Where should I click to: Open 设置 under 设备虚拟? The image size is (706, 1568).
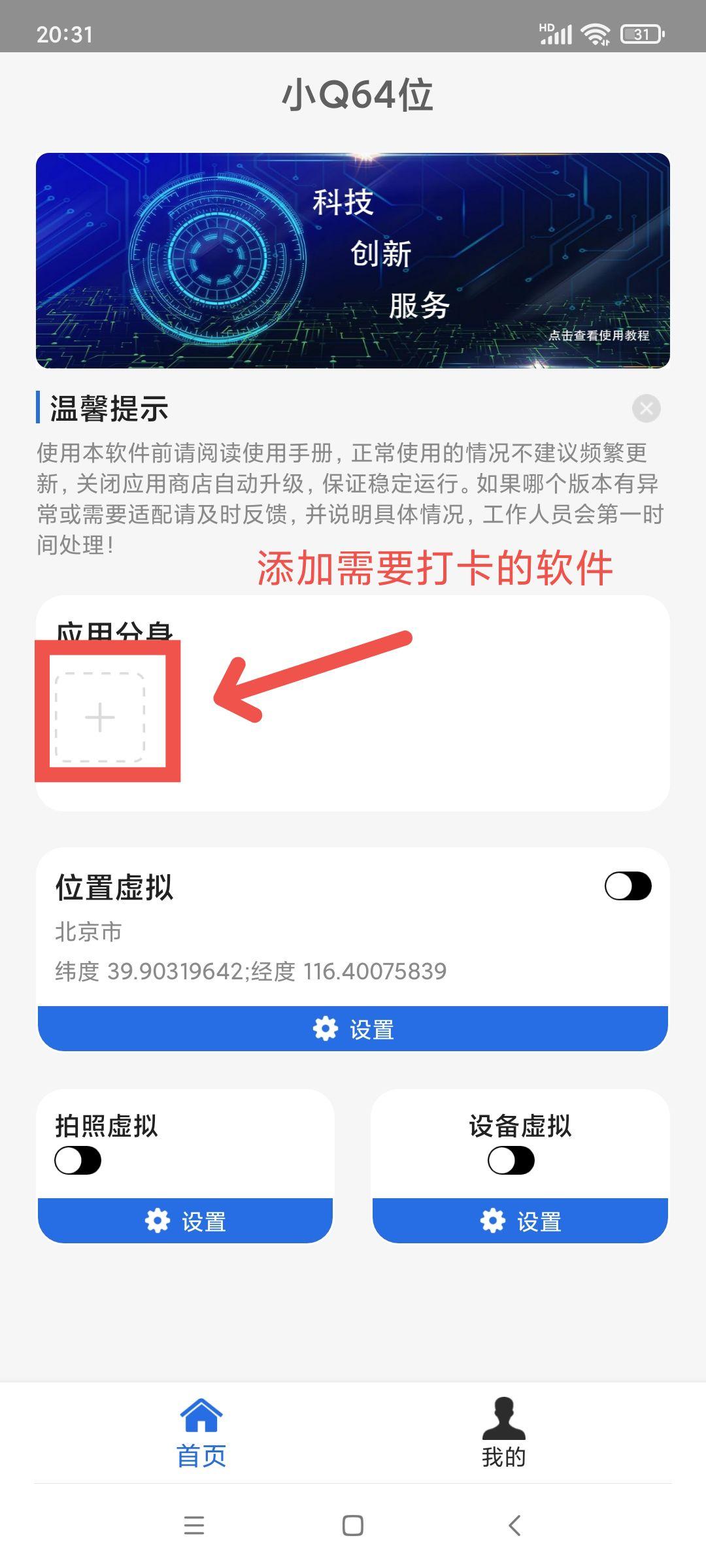(x=520, y=1220)
